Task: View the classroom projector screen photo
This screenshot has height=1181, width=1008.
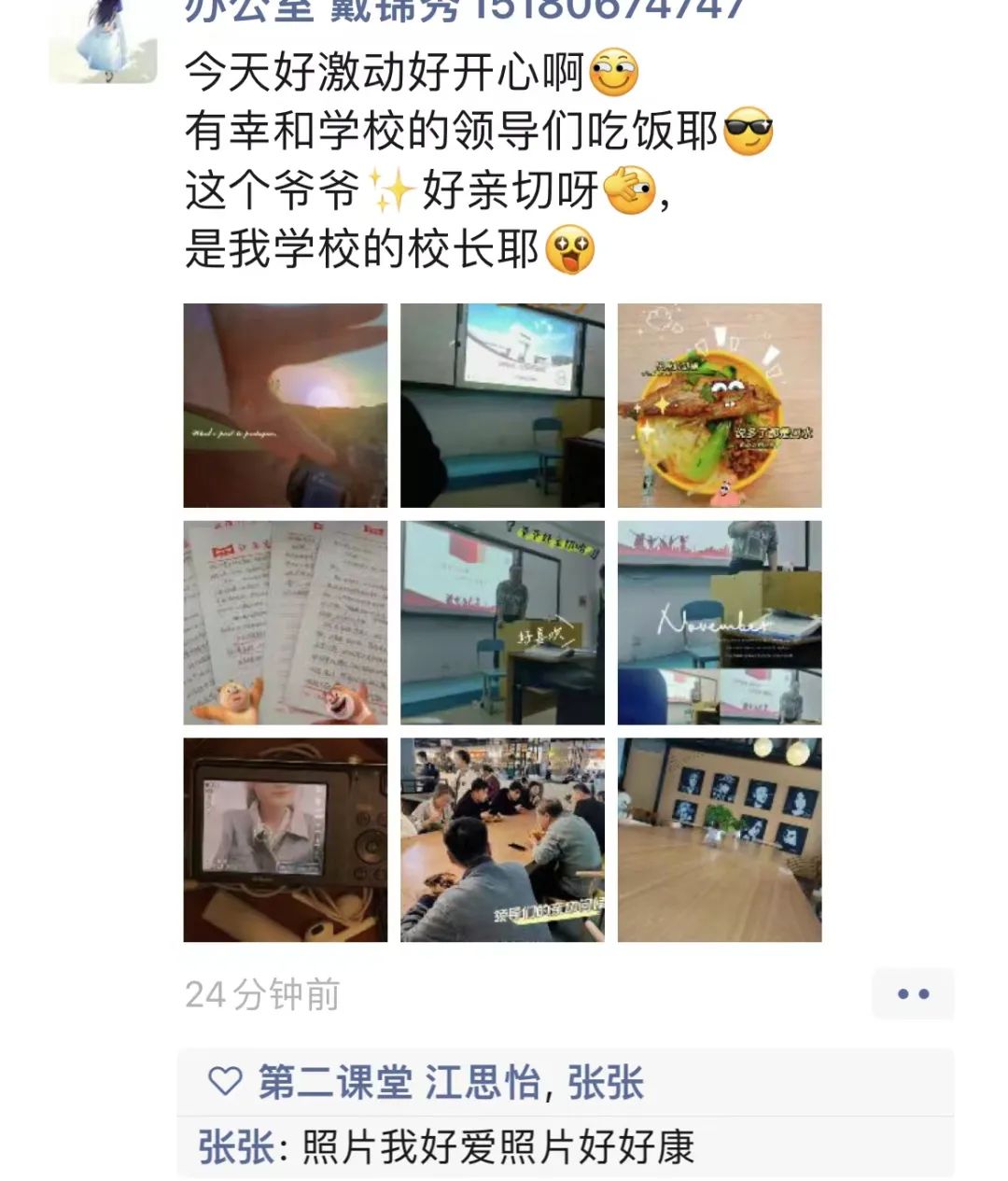Action: (502, 405)
